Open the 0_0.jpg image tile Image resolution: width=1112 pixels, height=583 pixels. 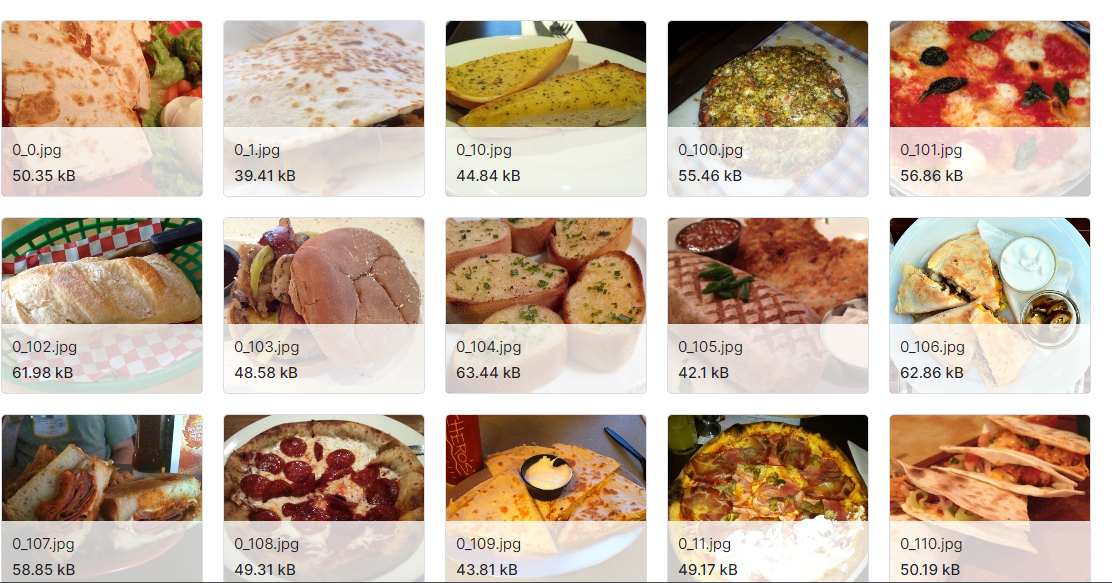(101, 108)
